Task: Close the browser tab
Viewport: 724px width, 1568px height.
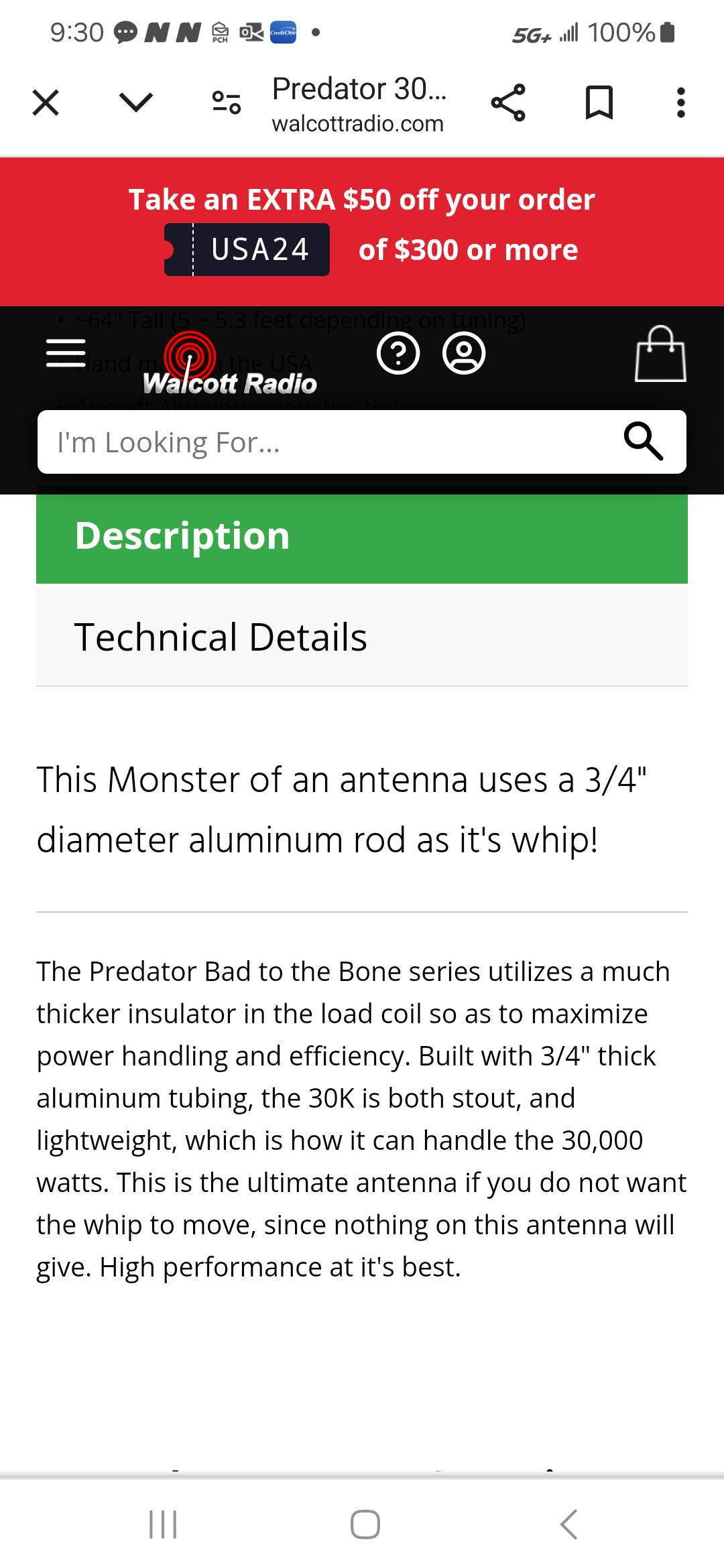Action: pos(46,103)
